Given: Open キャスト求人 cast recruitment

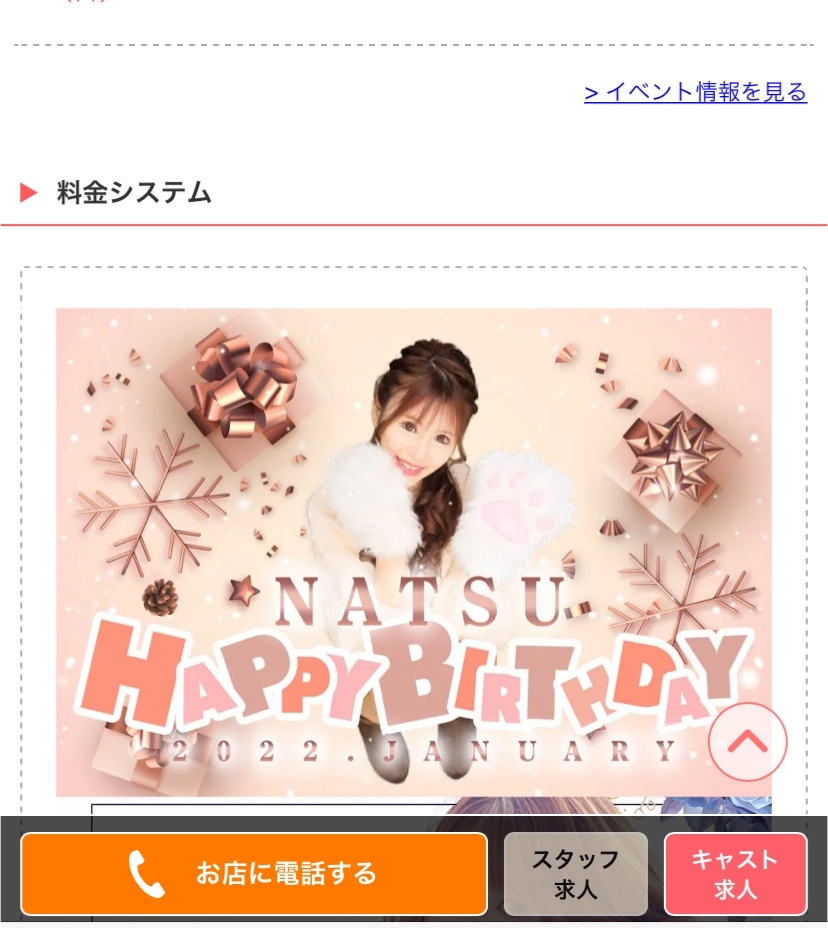Looking at the screenshot, I should [735, 873].
